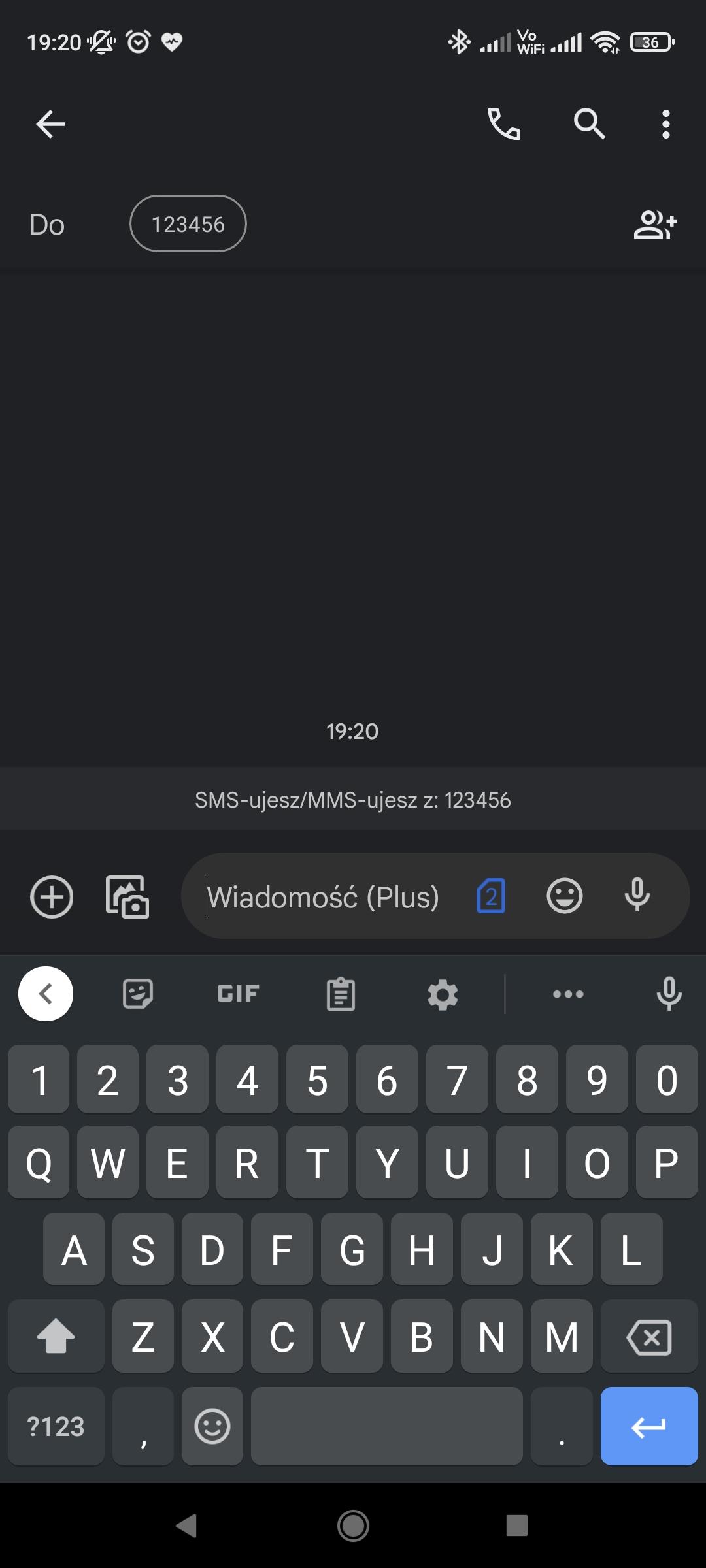Open gallery and camera picker
The height and width of the screenshot is (1568, 706).
pos(127,896)
